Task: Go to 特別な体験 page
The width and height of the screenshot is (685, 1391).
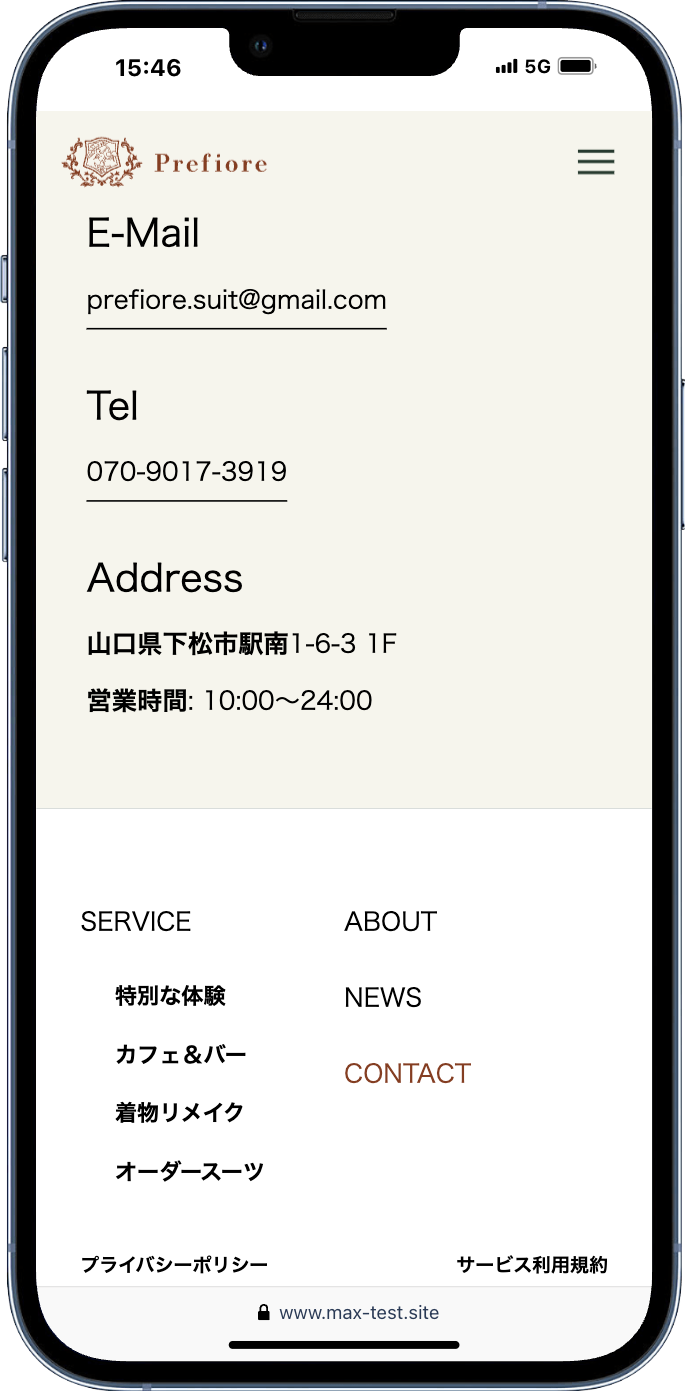Action: 171,996
